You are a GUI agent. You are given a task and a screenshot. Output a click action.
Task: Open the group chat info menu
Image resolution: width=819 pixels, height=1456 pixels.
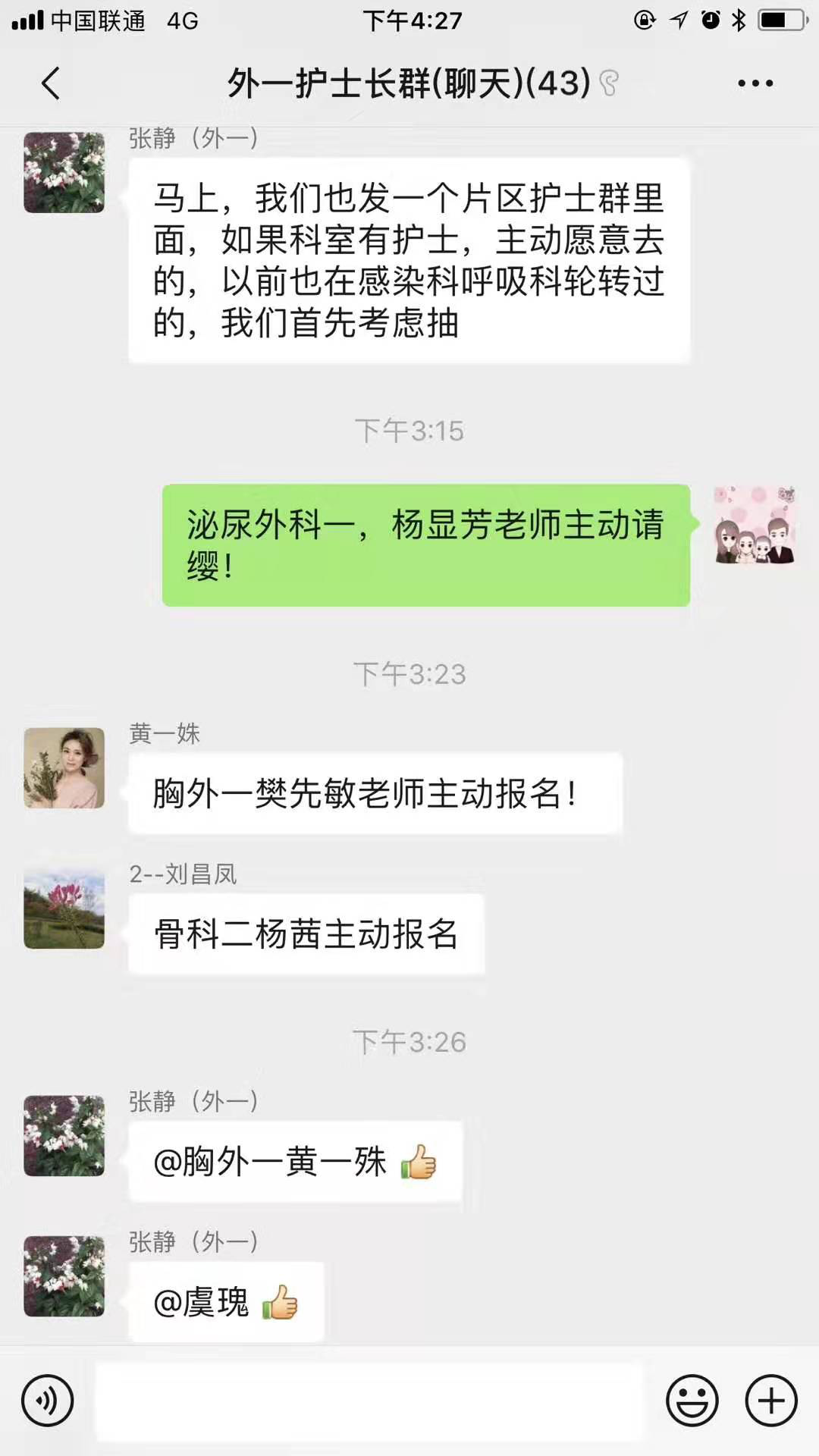pyautogui.click(x=755, y=83)
